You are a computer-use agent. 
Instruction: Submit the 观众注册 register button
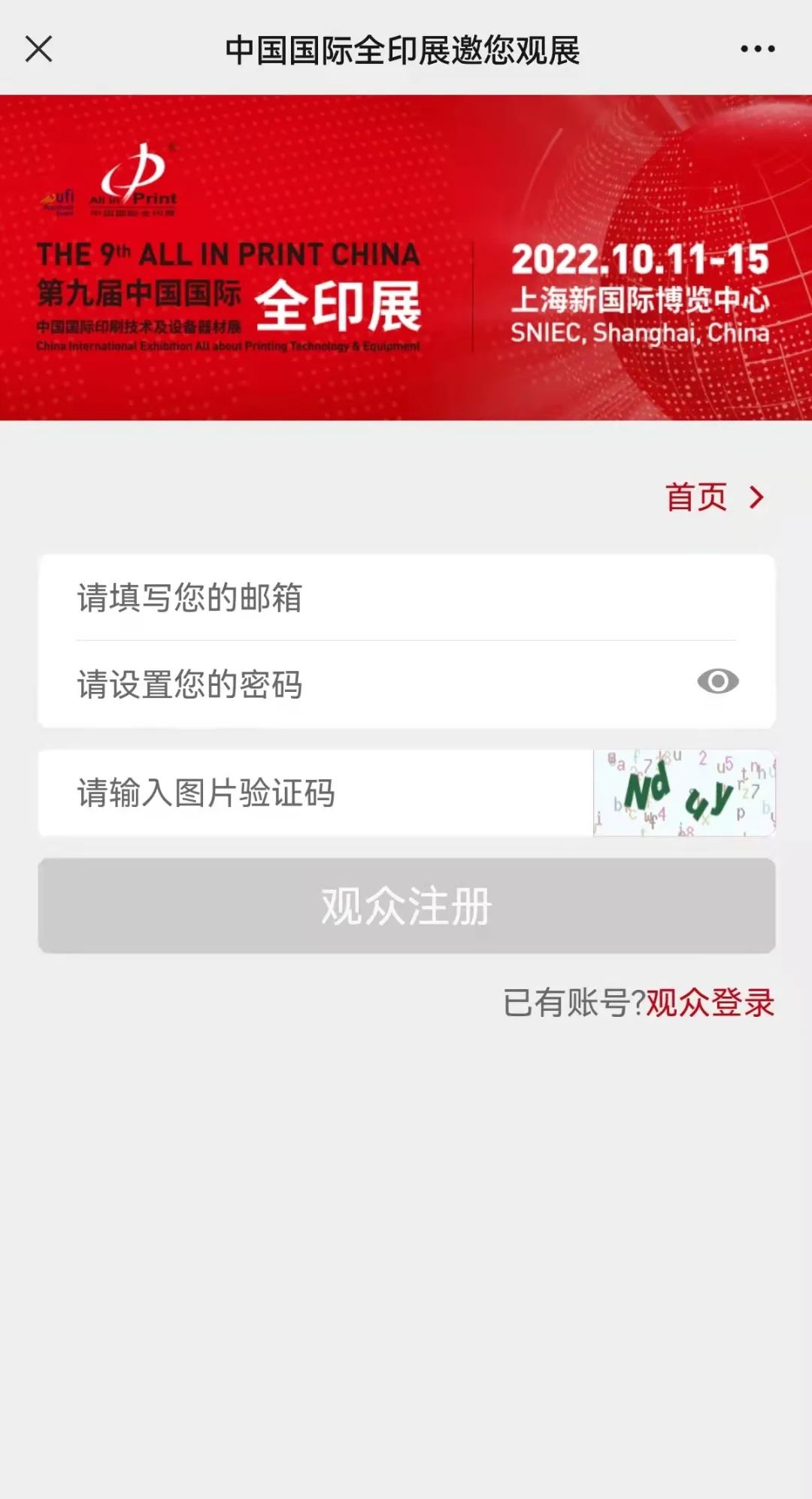pos(406,906)
